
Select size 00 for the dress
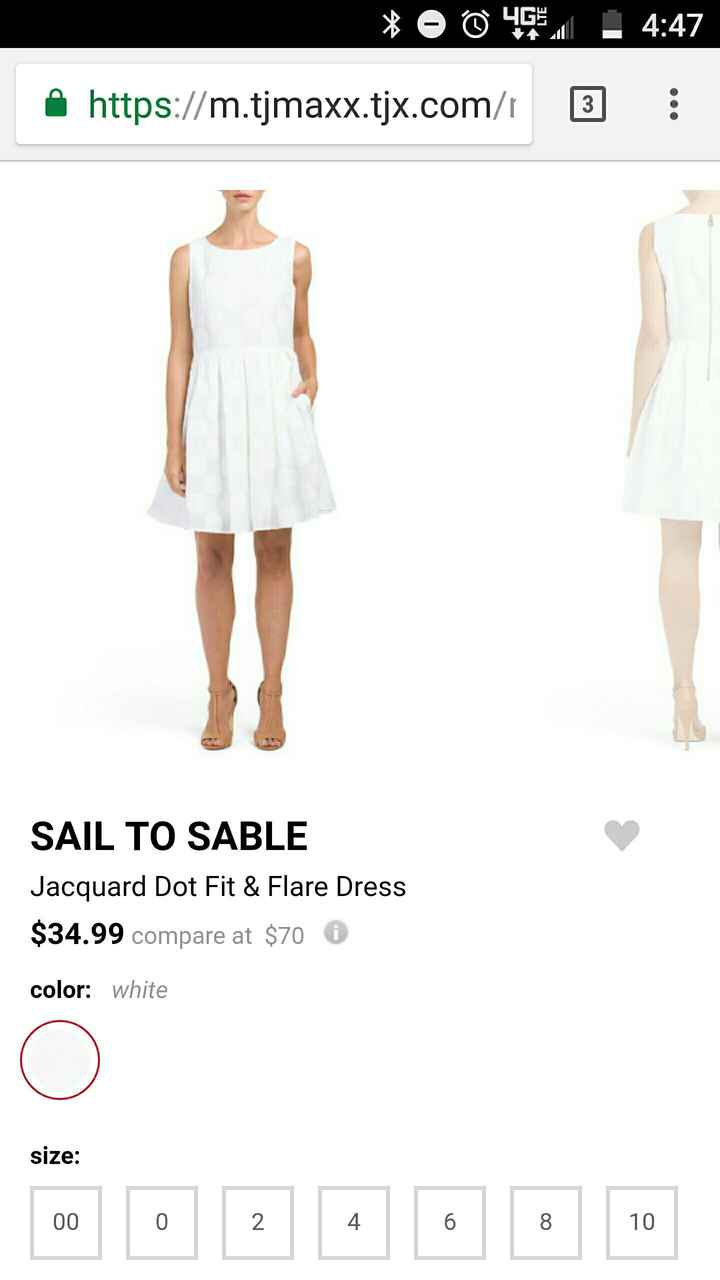(x=65, y=1222)
